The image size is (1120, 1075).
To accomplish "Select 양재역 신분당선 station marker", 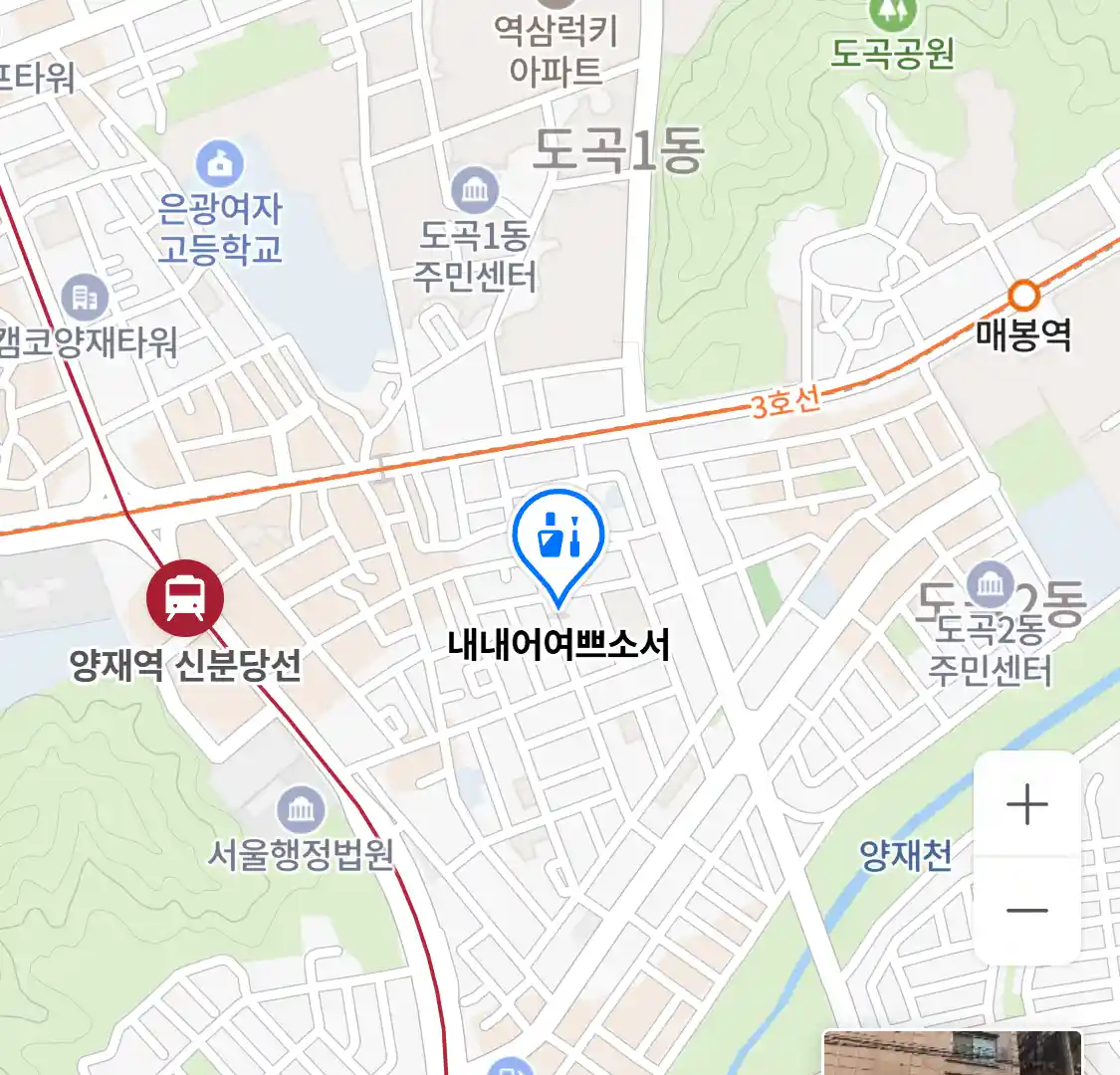I will click(185, 597).
